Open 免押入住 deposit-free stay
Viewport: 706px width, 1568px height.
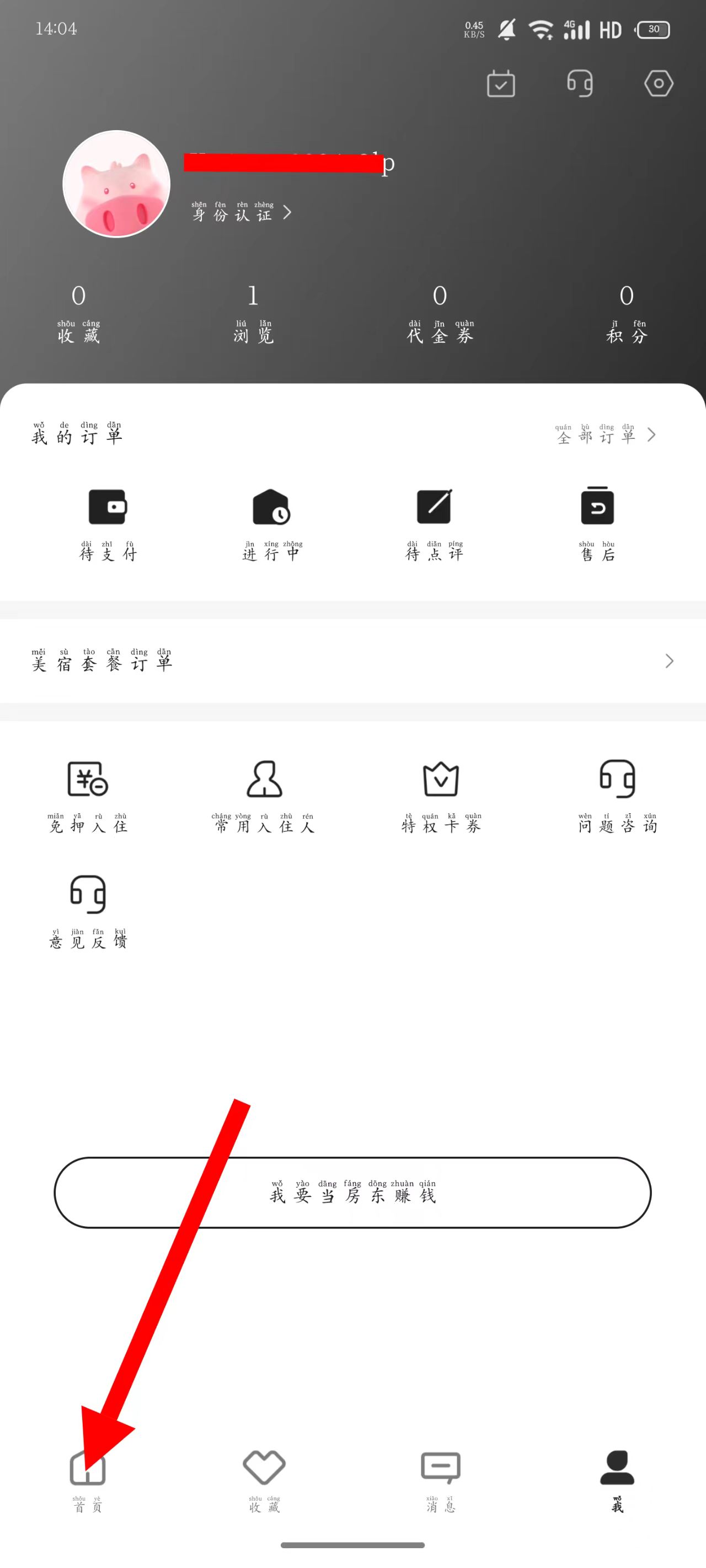(88, 796)
